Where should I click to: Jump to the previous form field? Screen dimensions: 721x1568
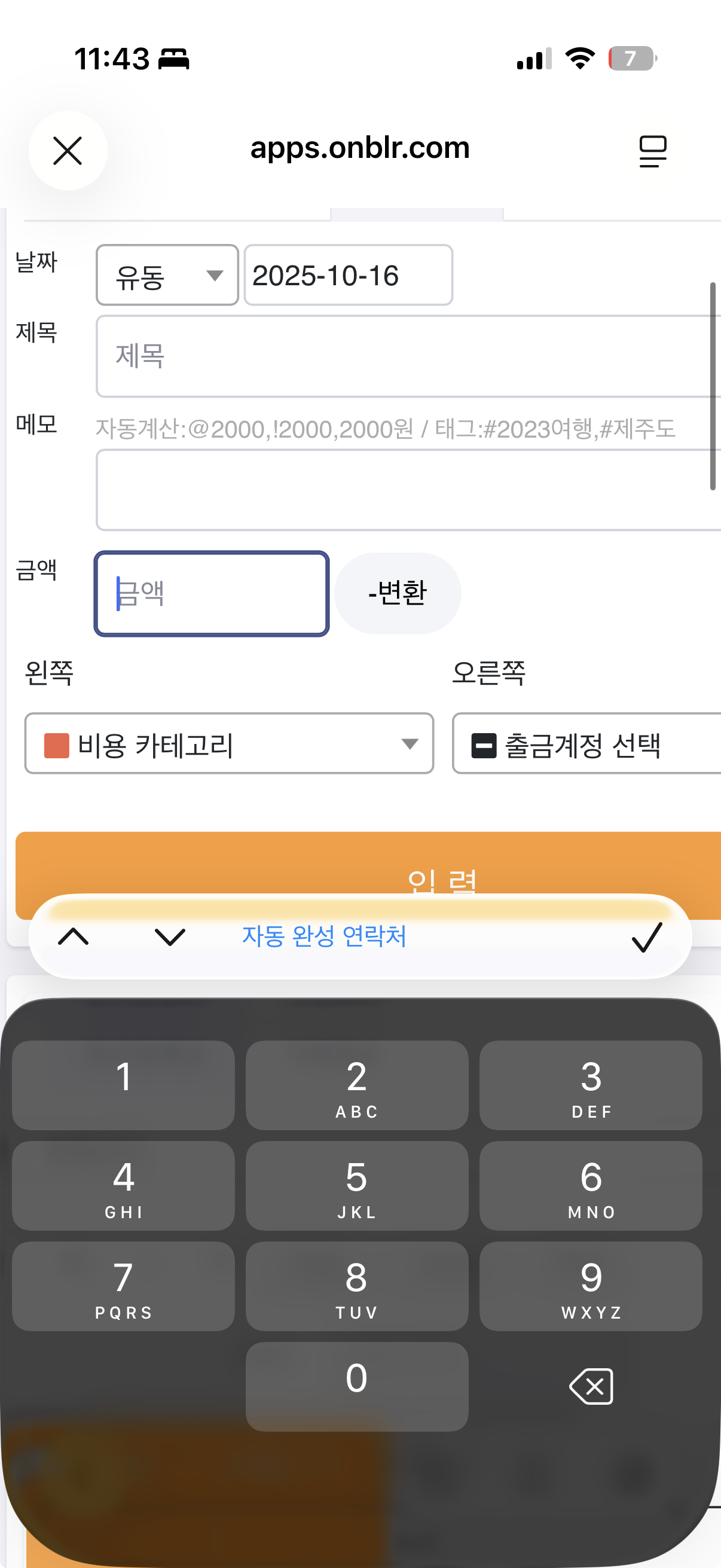coord(73,936)
